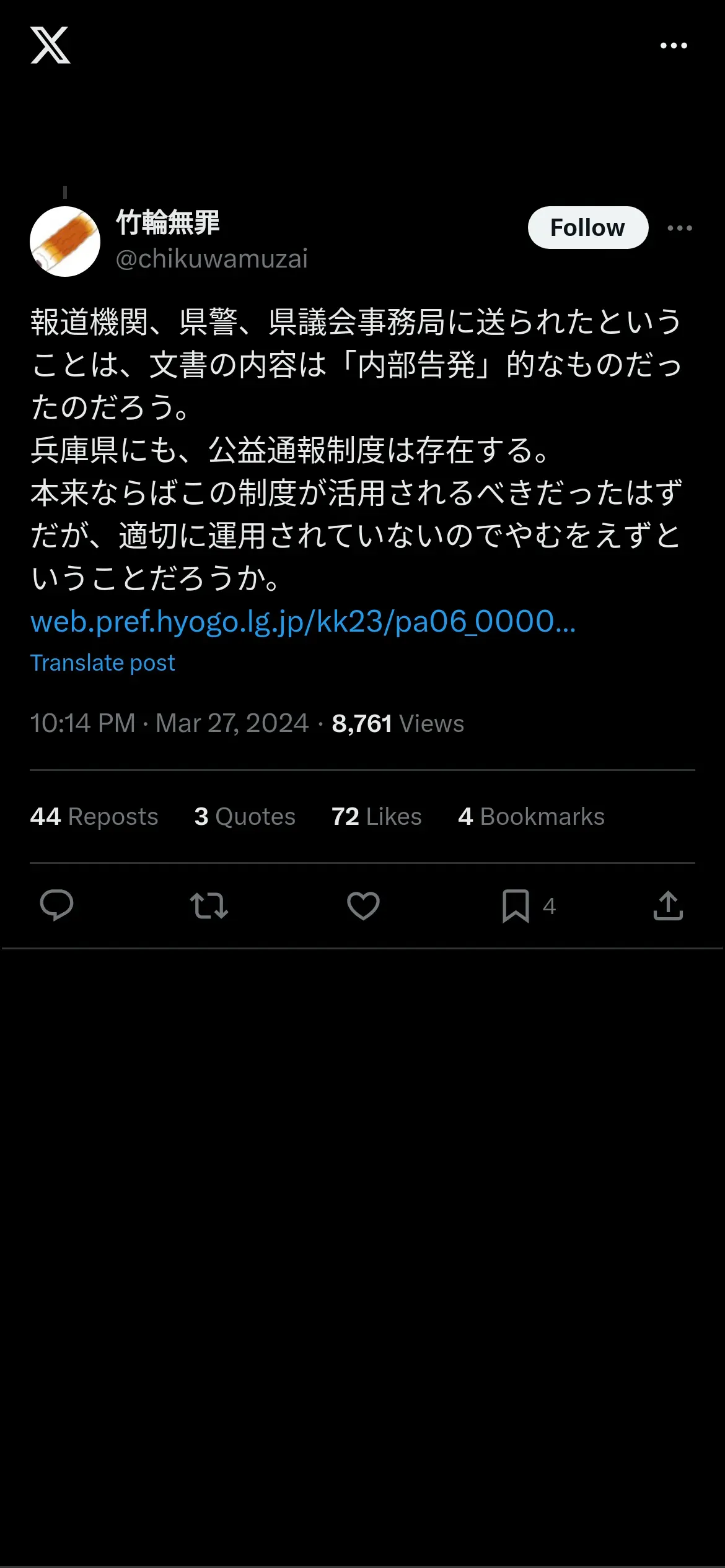
Task: Tap Translate post
Action: coord(103,663)
